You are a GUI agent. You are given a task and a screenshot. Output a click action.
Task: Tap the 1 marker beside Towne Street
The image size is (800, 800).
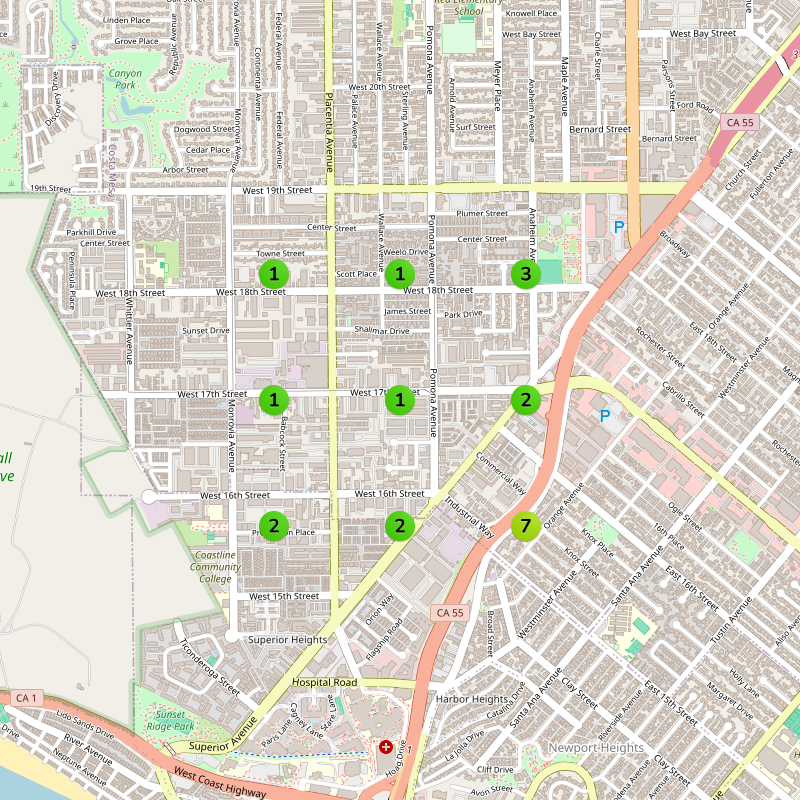(x=273, y=273)
